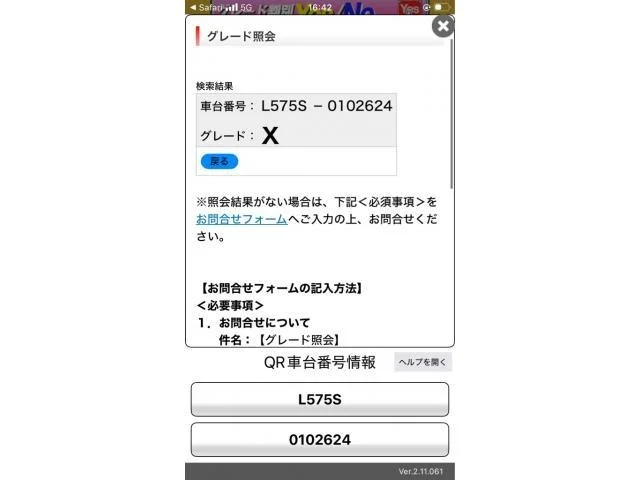Open help with ヘルプを開く
The image size is (640, 480).
(x=423, y=362)
